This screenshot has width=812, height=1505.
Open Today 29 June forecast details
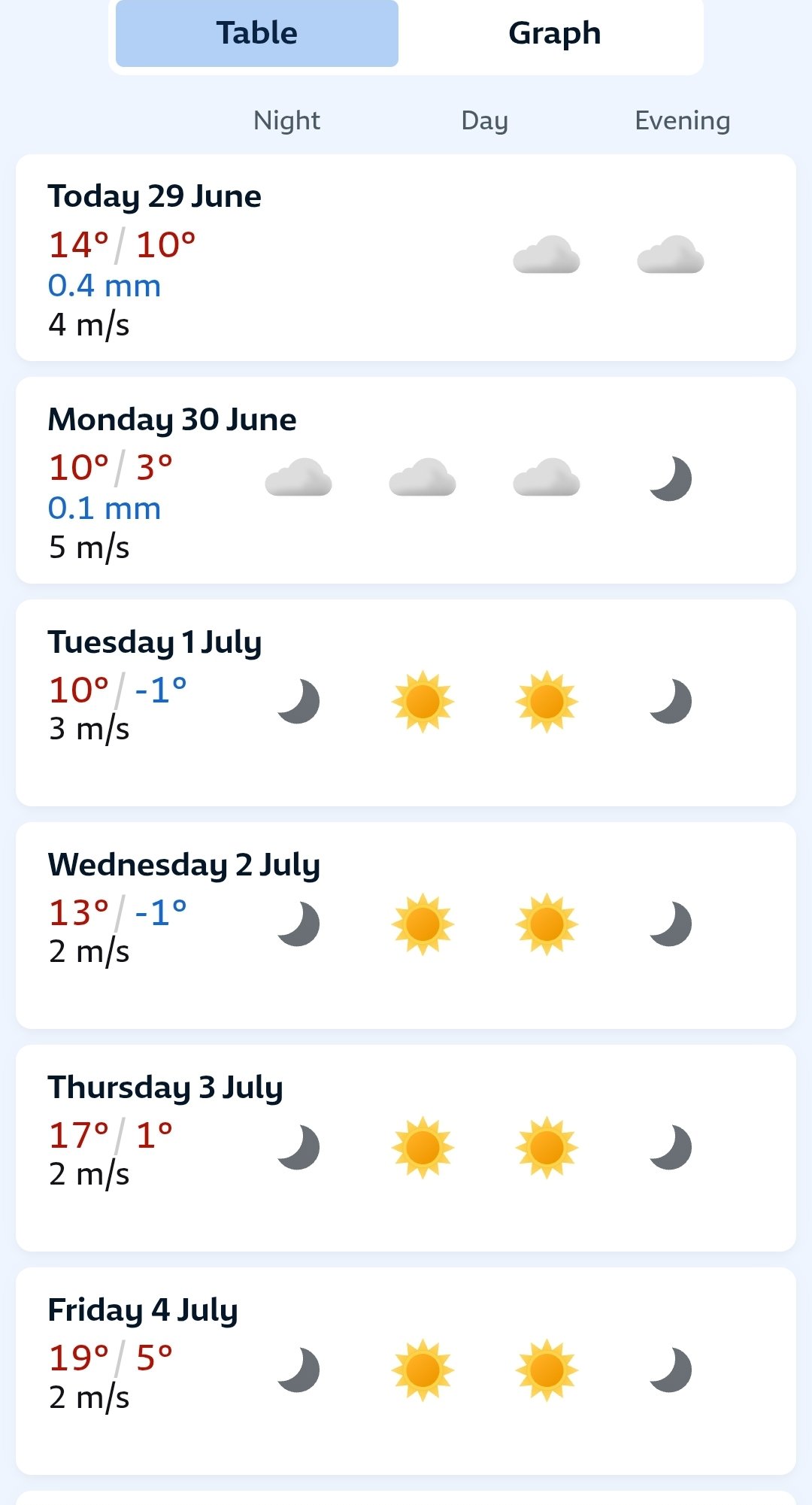click(406, 258)
